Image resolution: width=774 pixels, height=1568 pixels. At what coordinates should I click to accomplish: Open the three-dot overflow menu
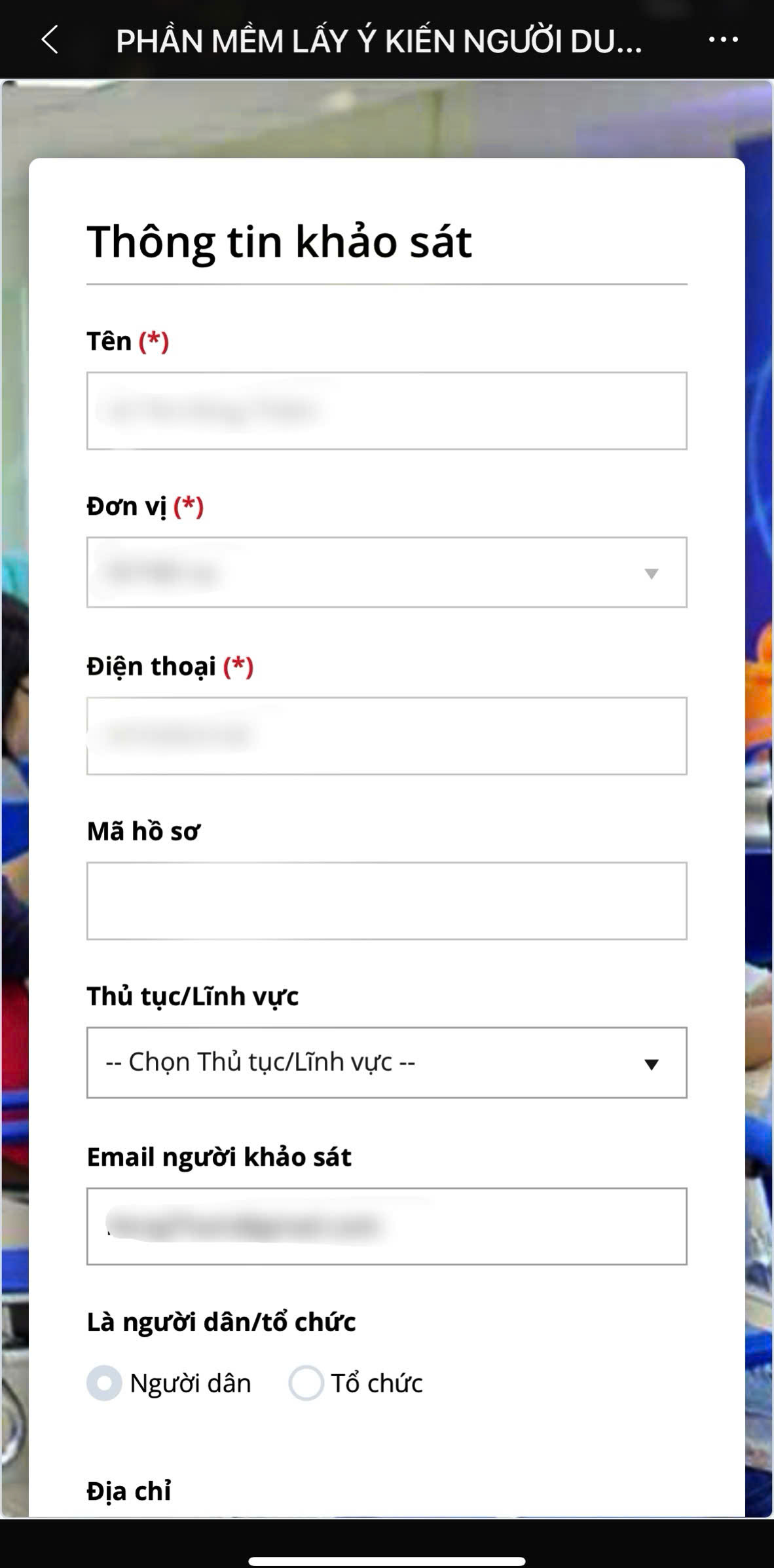point(724,40)
